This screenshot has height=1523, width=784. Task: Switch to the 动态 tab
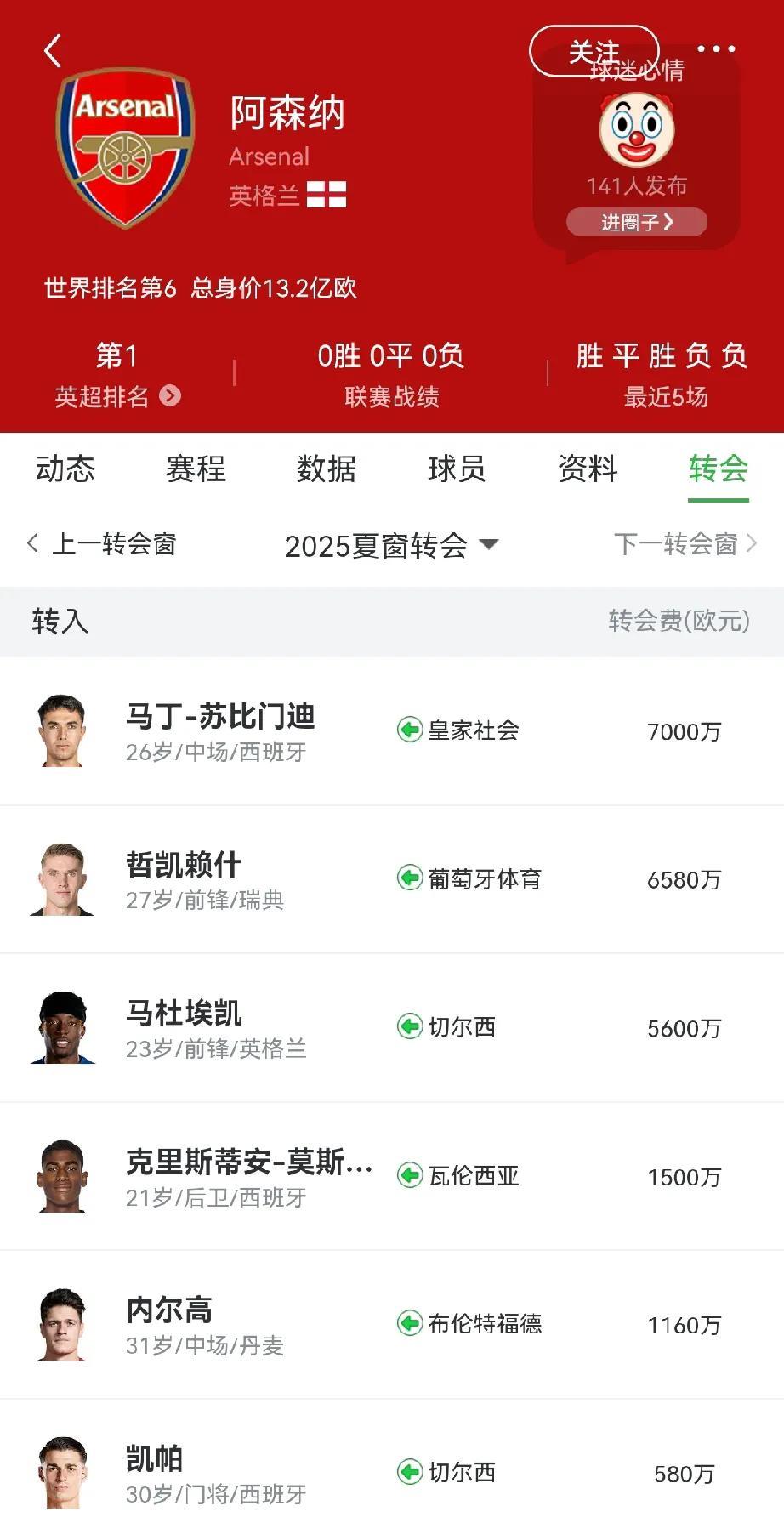coord(65,469)
